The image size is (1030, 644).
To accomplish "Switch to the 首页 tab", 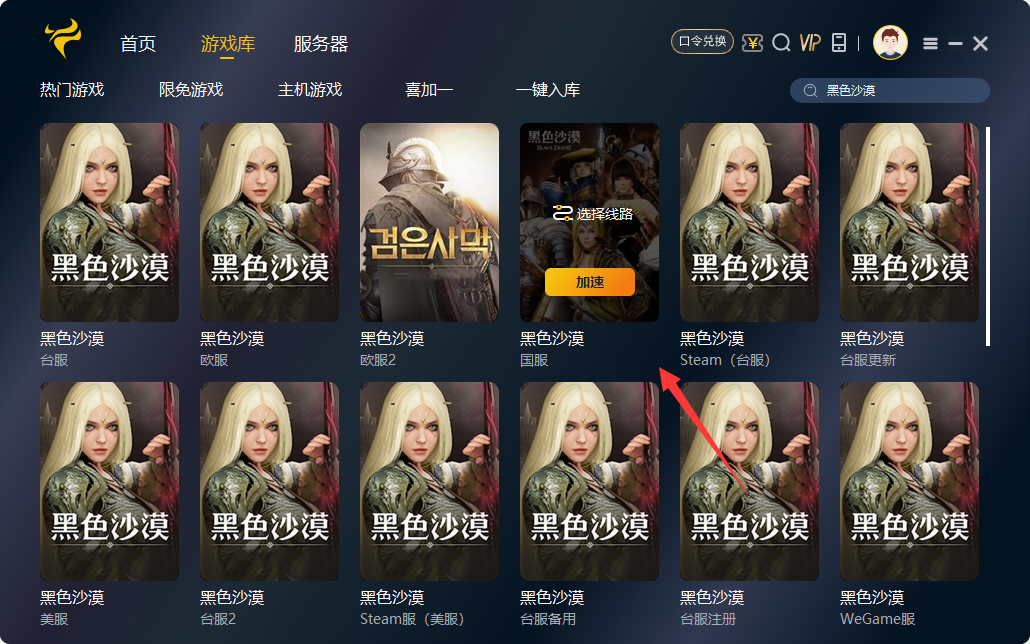I will click(x=138, y=44).
